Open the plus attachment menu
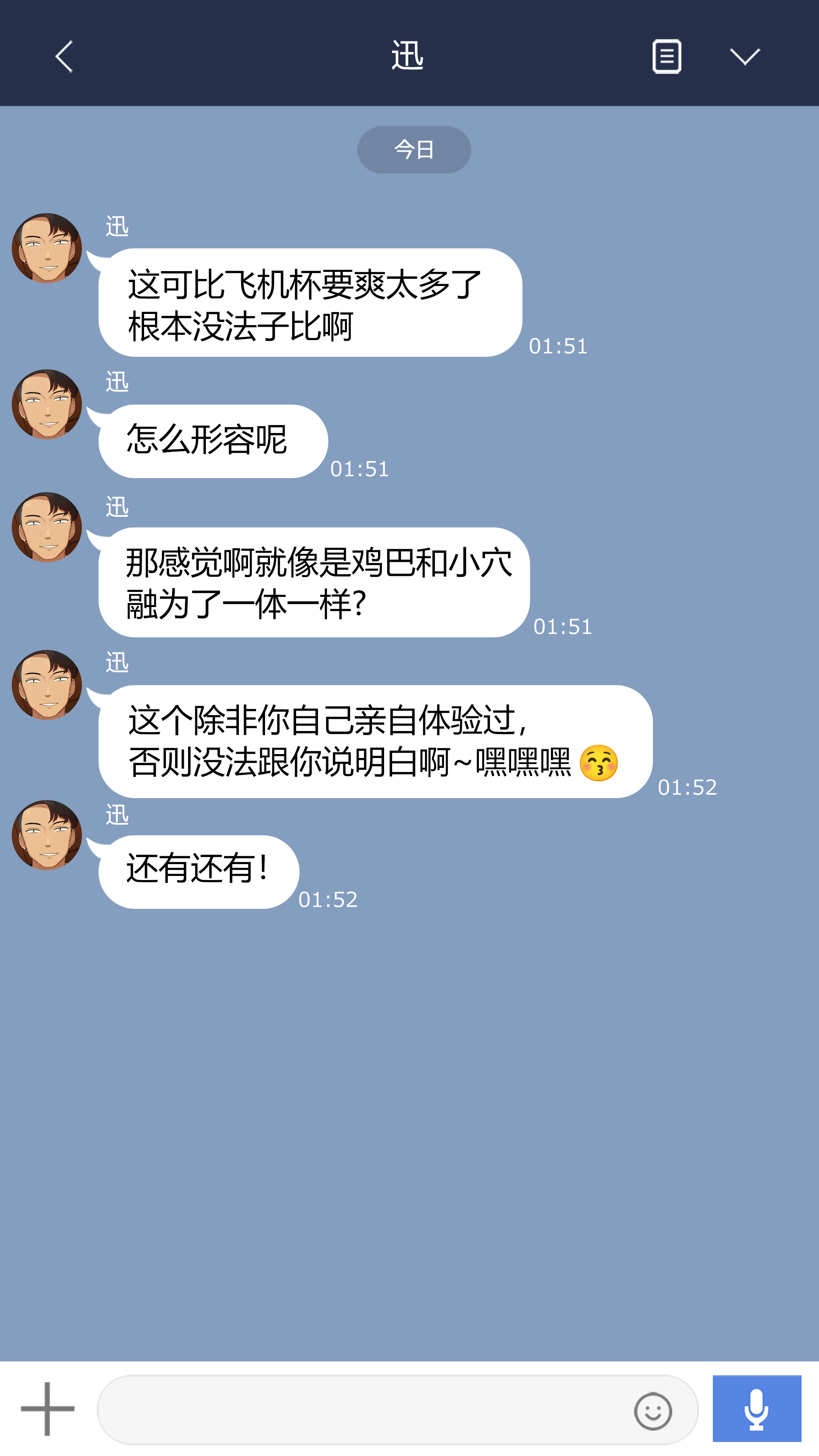The width and height of the screenshot is (819, 1456). (47, 1409)
